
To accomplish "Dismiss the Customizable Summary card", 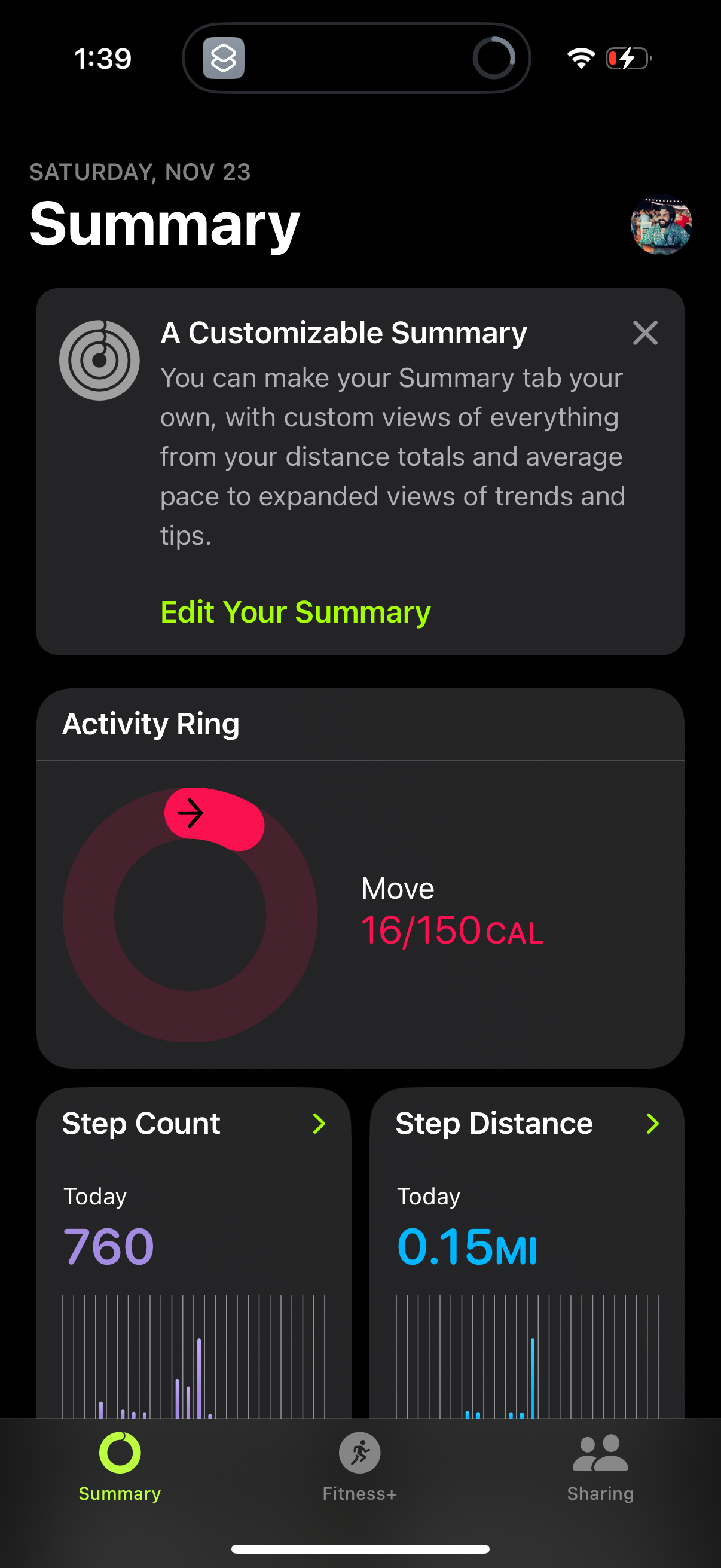I will (646, 333).
